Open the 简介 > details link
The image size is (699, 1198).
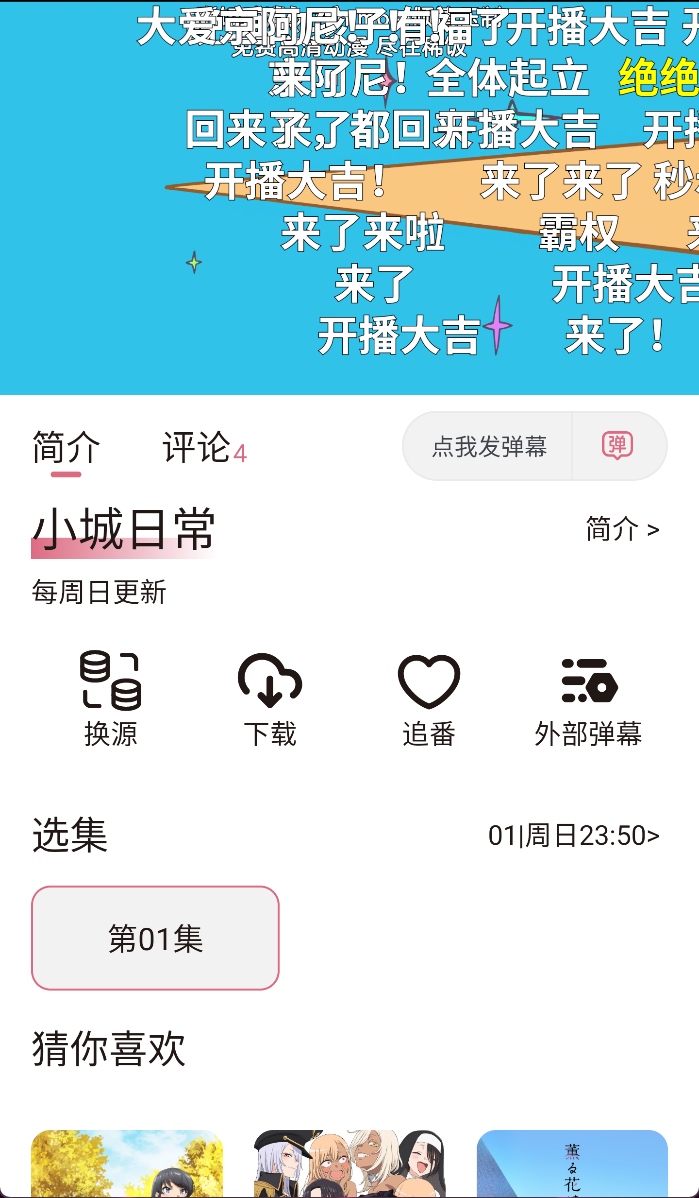click(x=622, y=529)
